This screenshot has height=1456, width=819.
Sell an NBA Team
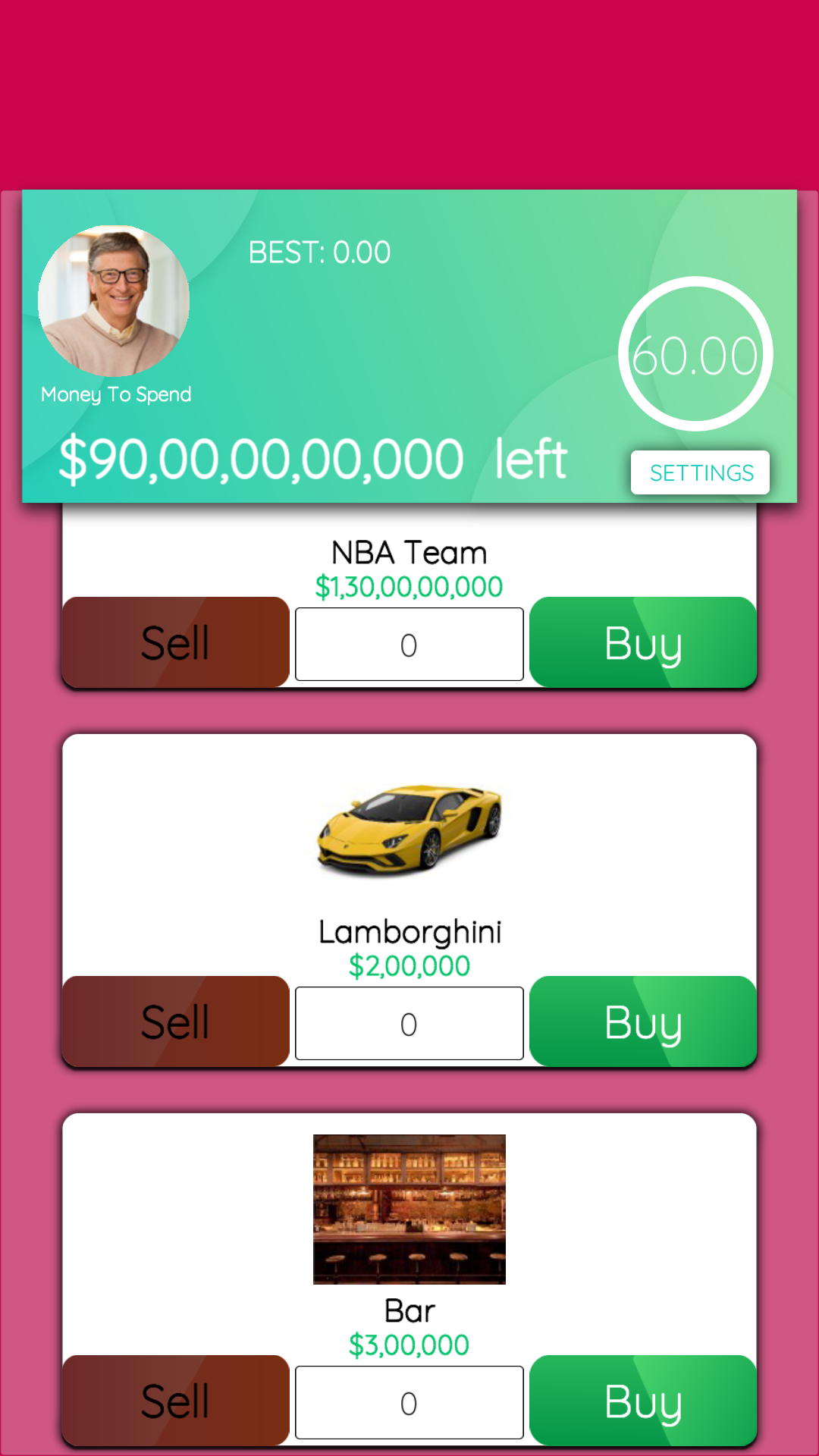tap(175, 642)
